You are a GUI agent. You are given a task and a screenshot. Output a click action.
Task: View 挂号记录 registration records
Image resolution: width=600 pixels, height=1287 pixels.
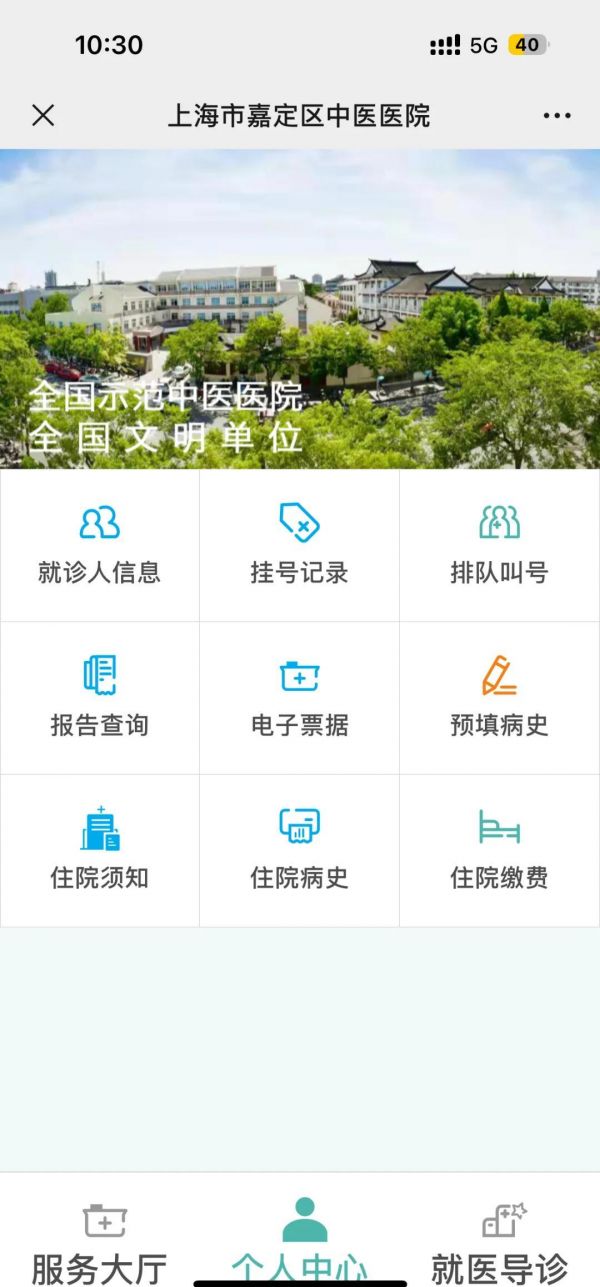(299, 545)
